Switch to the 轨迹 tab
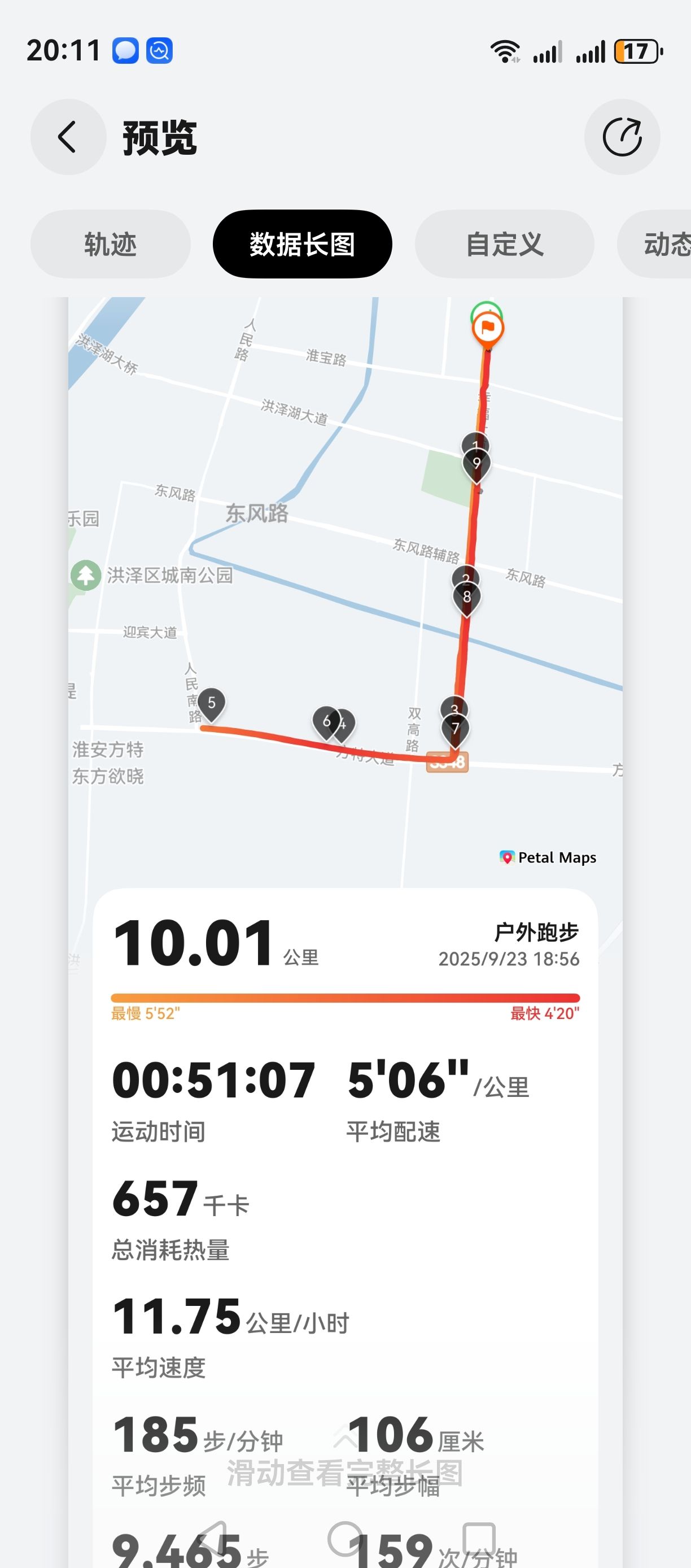691x1568 pixels. coord(111,244)
